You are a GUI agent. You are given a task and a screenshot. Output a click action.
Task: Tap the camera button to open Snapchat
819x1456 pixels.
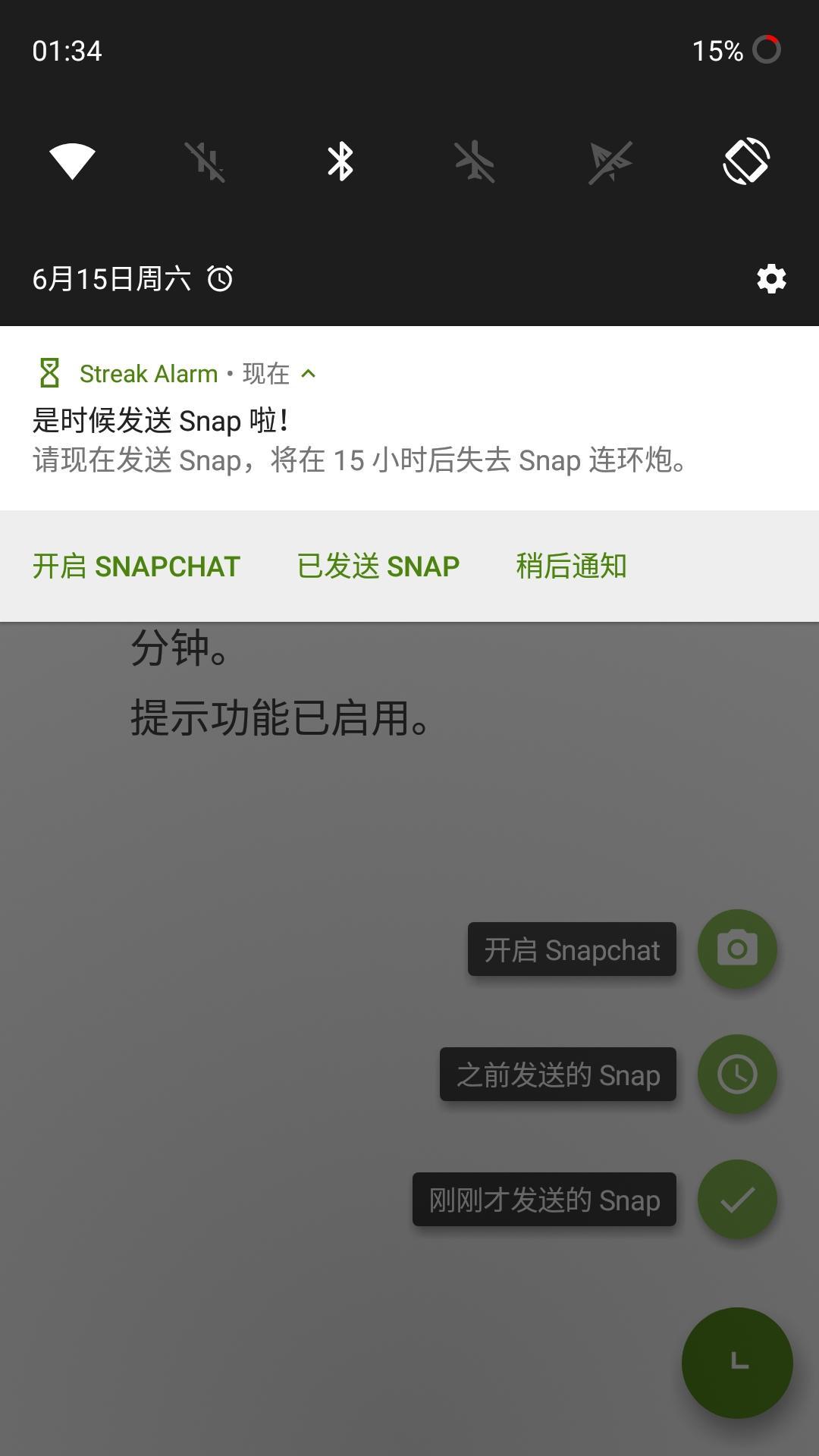737,949
